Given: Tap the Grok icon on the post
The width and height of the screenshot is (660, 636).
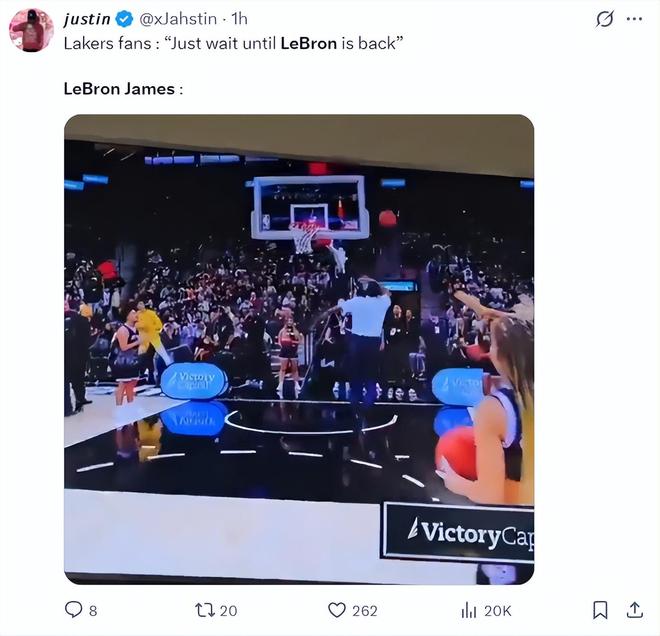Looking at the screenshot, I should coord(604,19).
